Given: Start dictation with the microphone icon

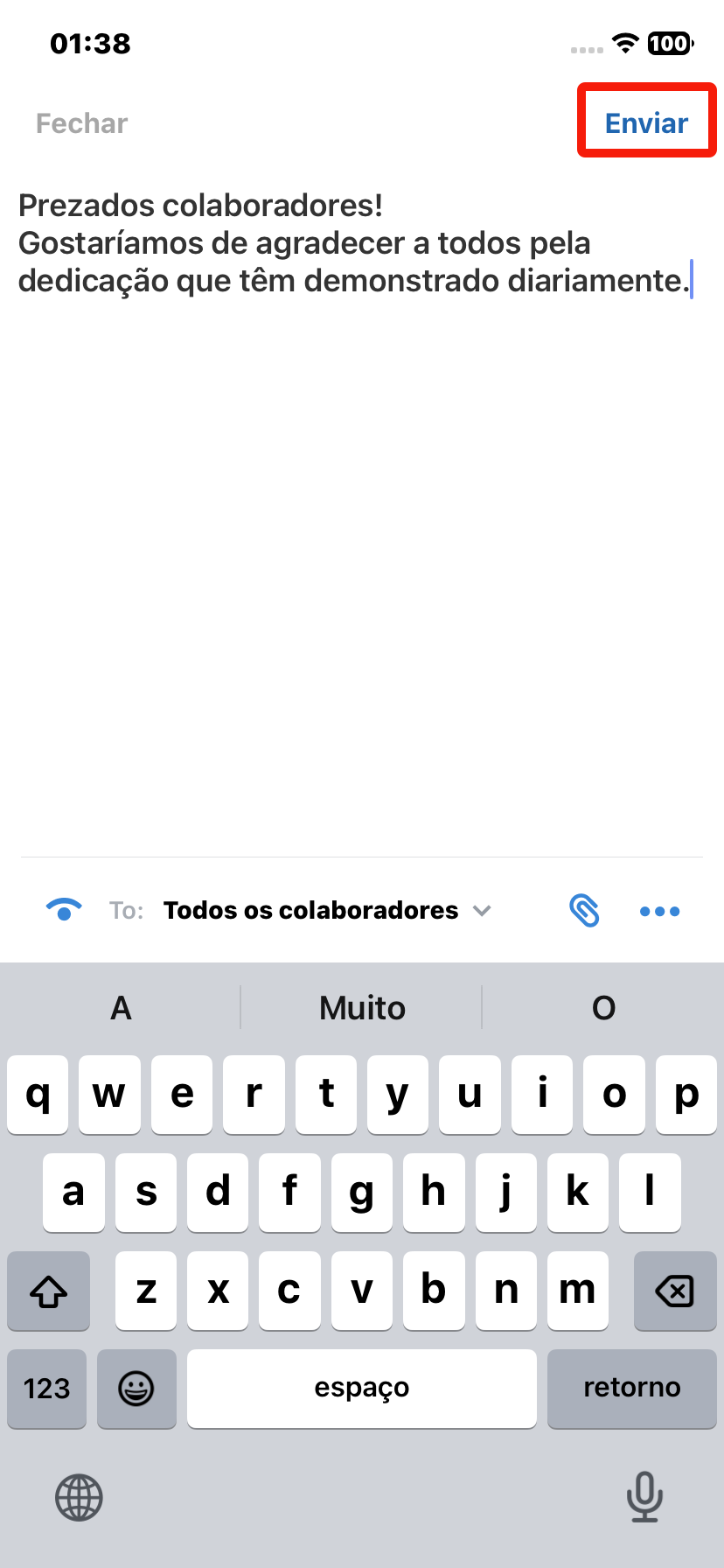Looking at the screenshot, I should pos(644,1496).
